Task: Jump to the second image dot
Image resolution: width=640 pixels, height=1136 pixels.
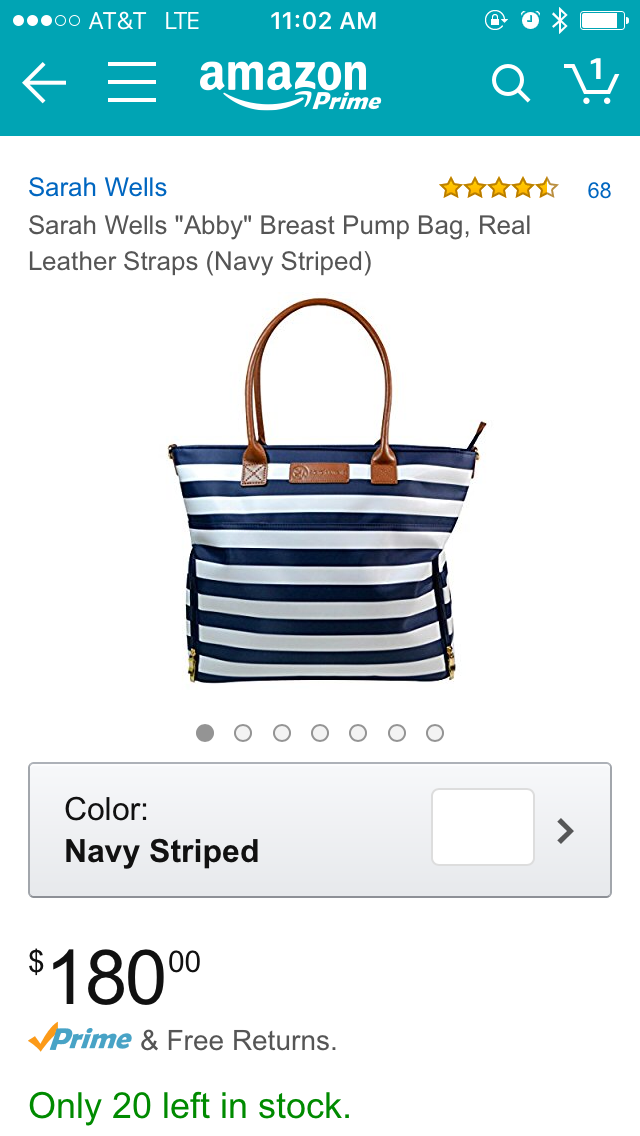Action: pyautogui.click(x=244, y=733)
